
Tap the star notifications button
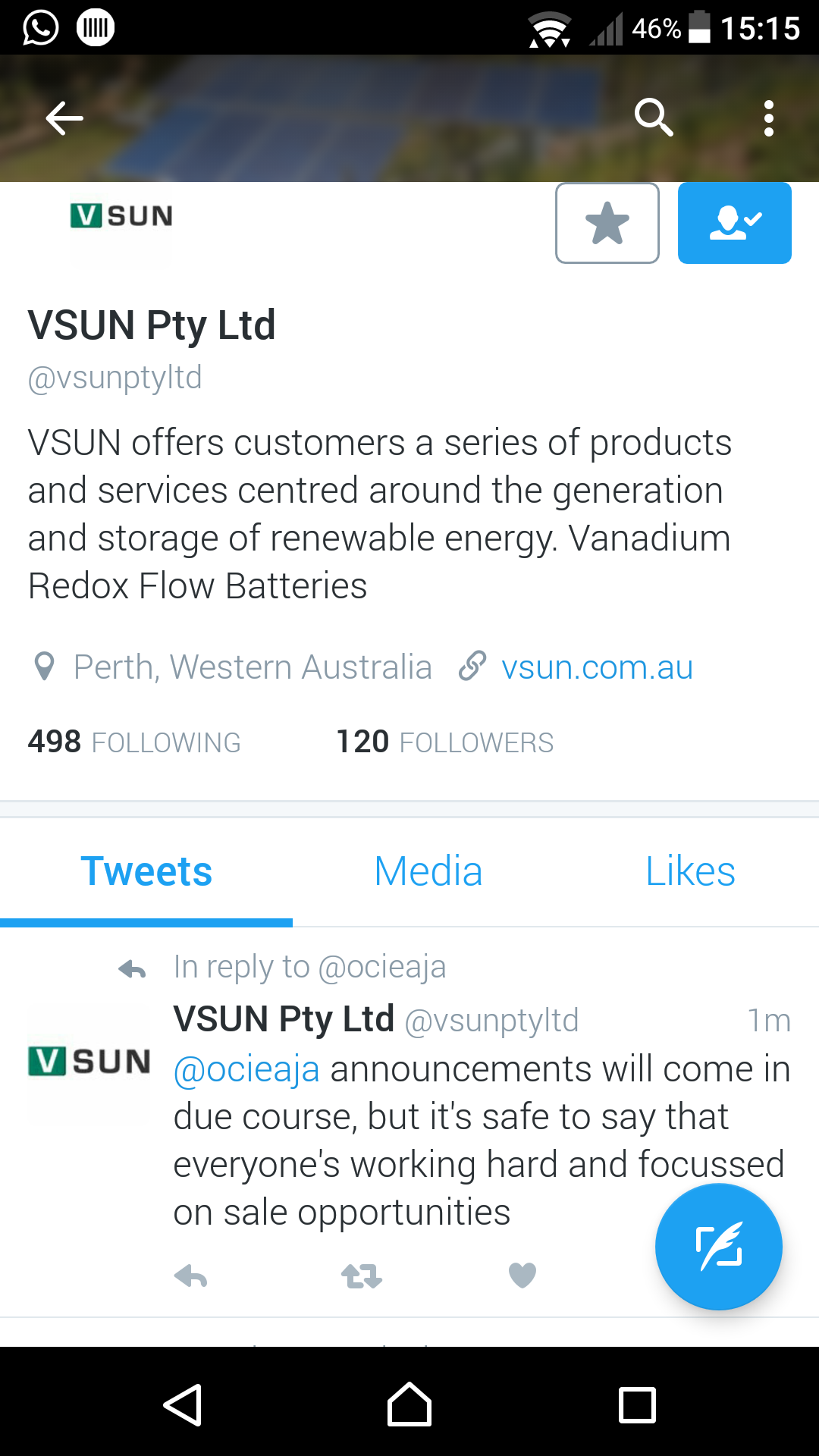pos(607,223)
